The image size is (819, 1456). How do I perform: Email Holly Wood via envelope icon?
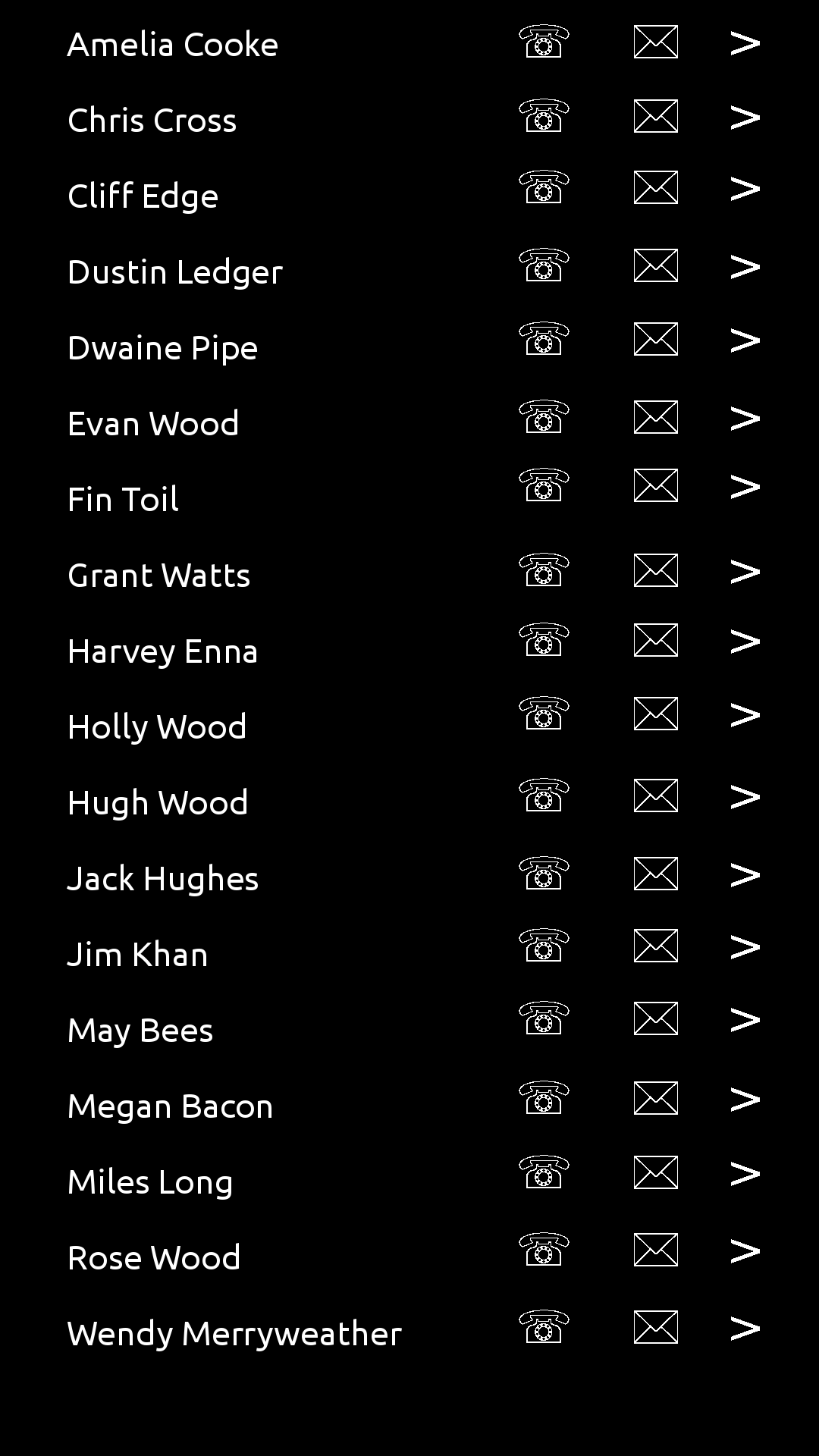655,714
